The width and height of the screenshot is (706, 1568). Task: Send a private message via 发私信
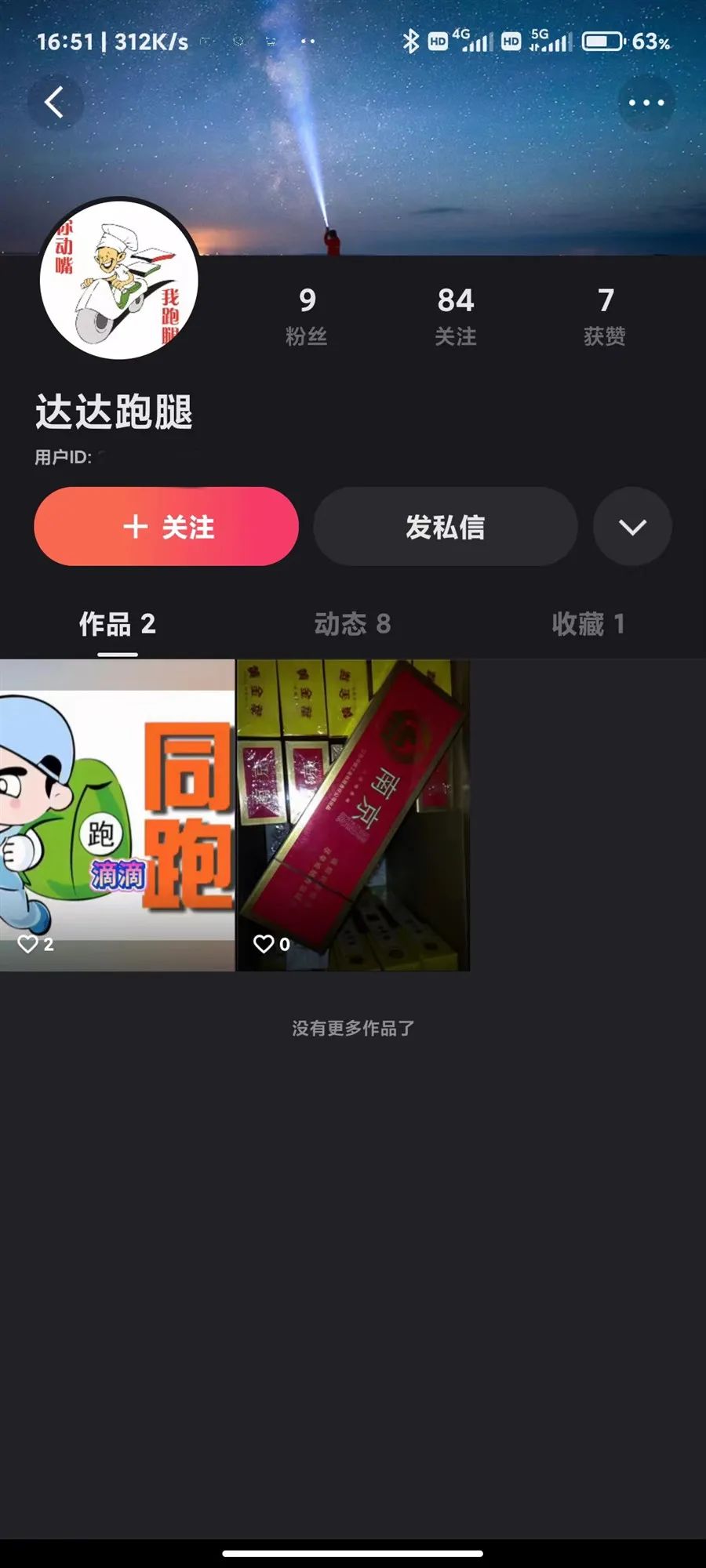coord(445,527)
